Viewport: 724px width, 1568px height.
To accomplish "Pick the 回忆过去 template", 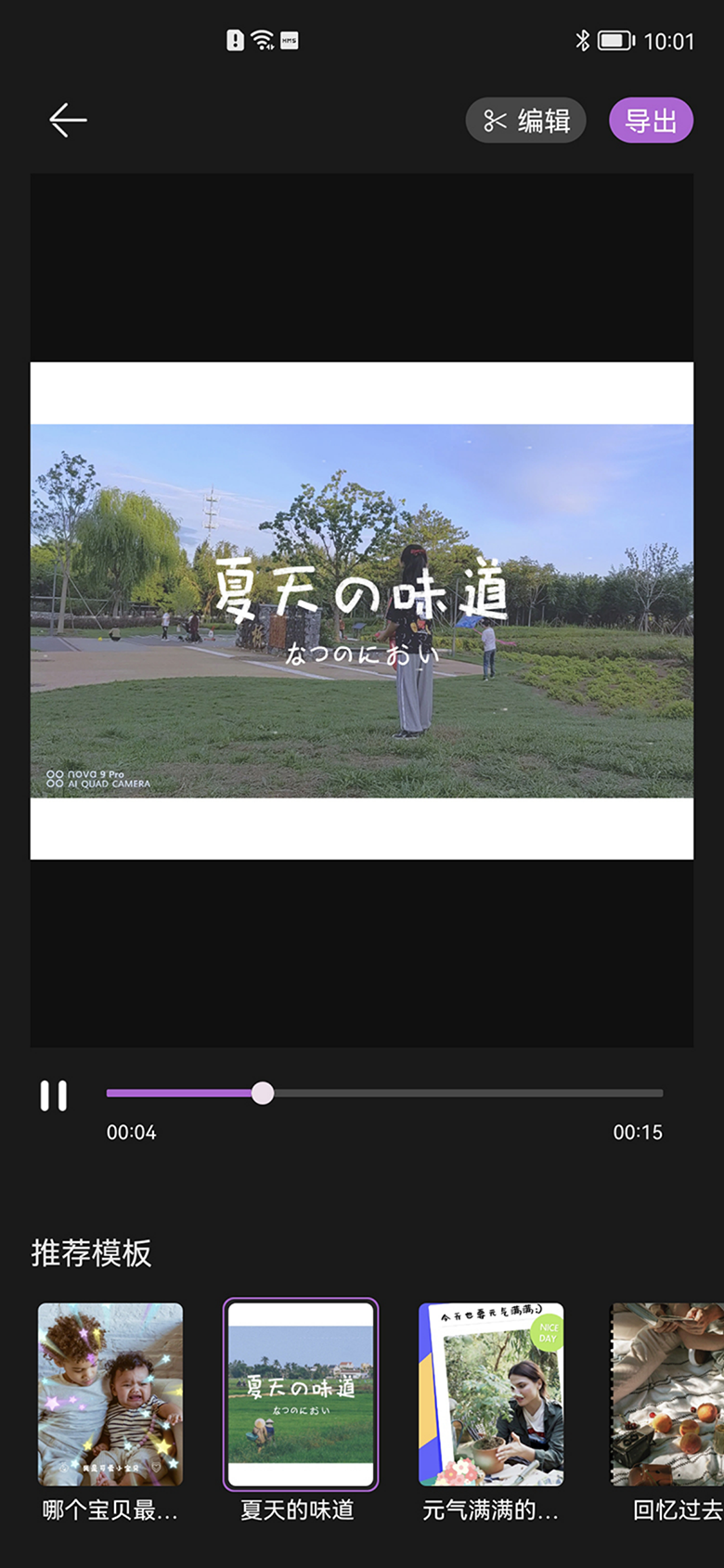I will click(x=668, y=1394).
